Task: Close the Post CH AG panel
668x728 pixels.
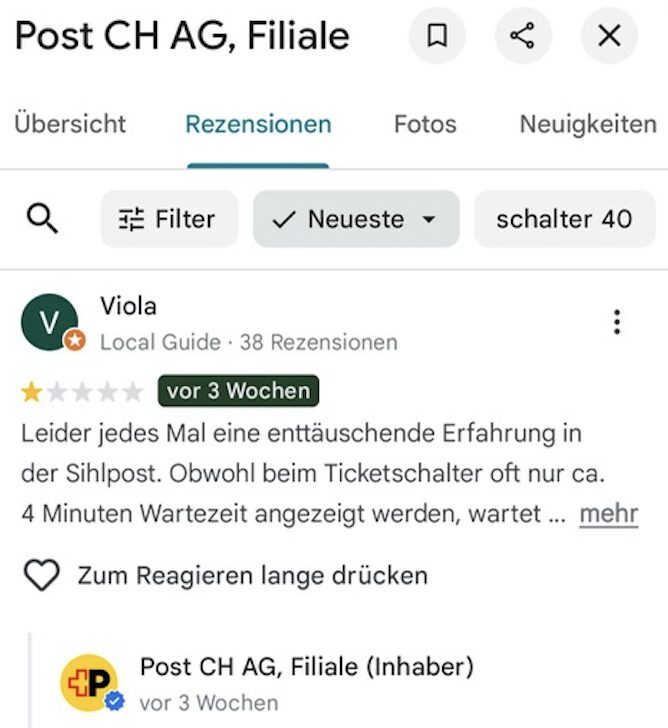Action: click(x=609, y=37)
